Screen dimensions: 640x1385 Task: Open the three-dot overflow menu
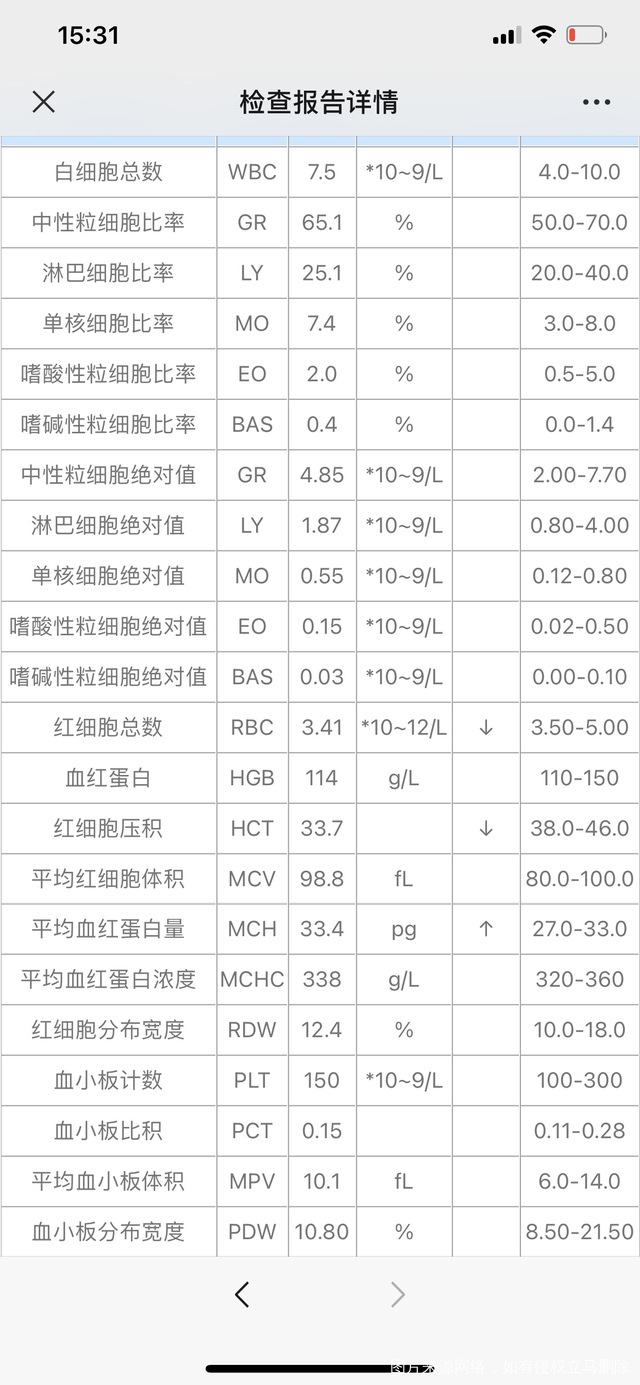(x=596, y=102)
